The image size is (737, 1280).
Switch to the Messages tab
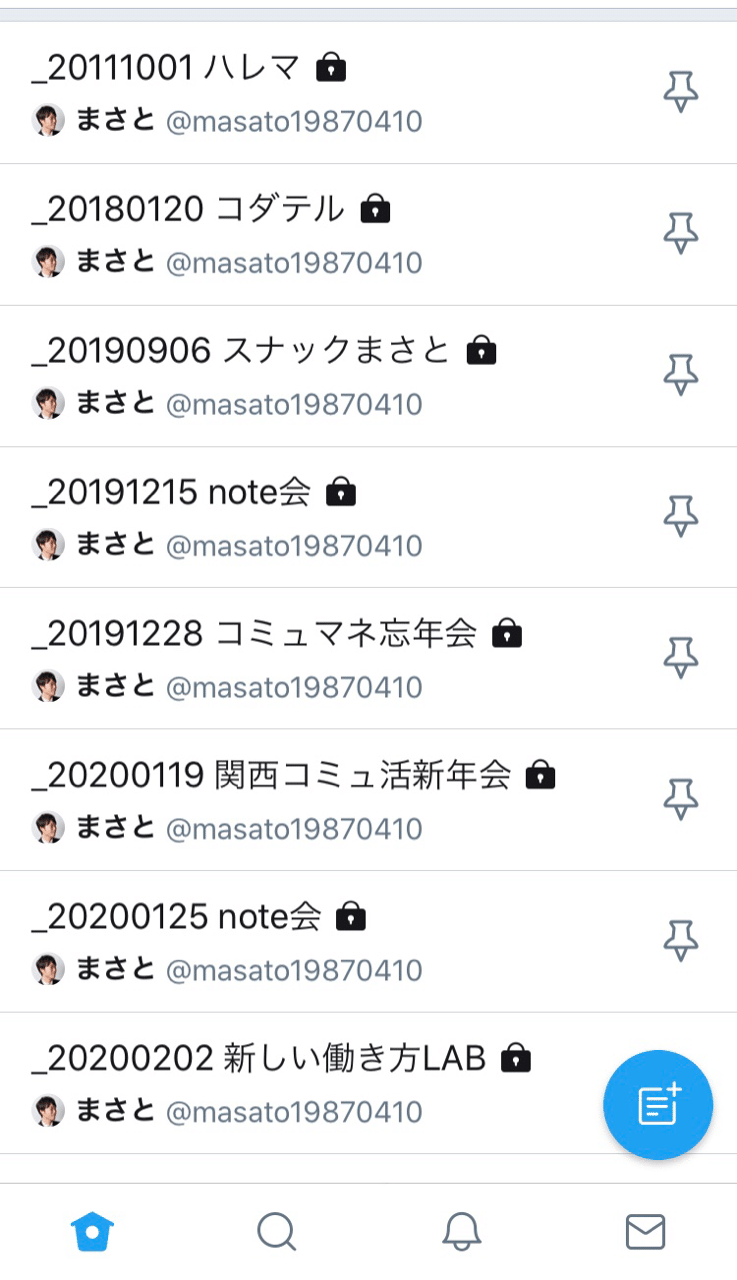click(645, 1231)
